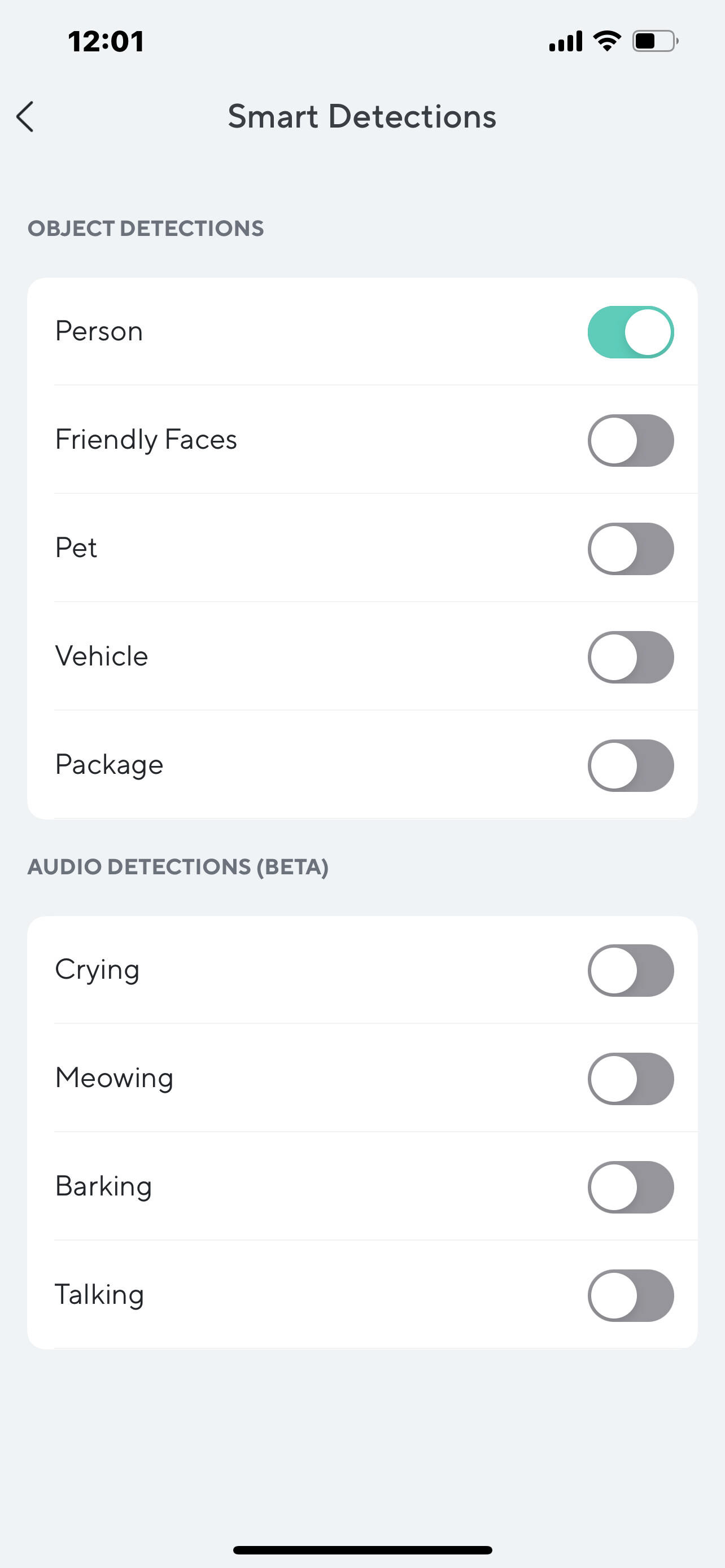Image resolution: width=725 pixels, height=1568 pixels.
Task: Switch on Barking detection
Action: pyautogui.click(x=630, y=1186)
